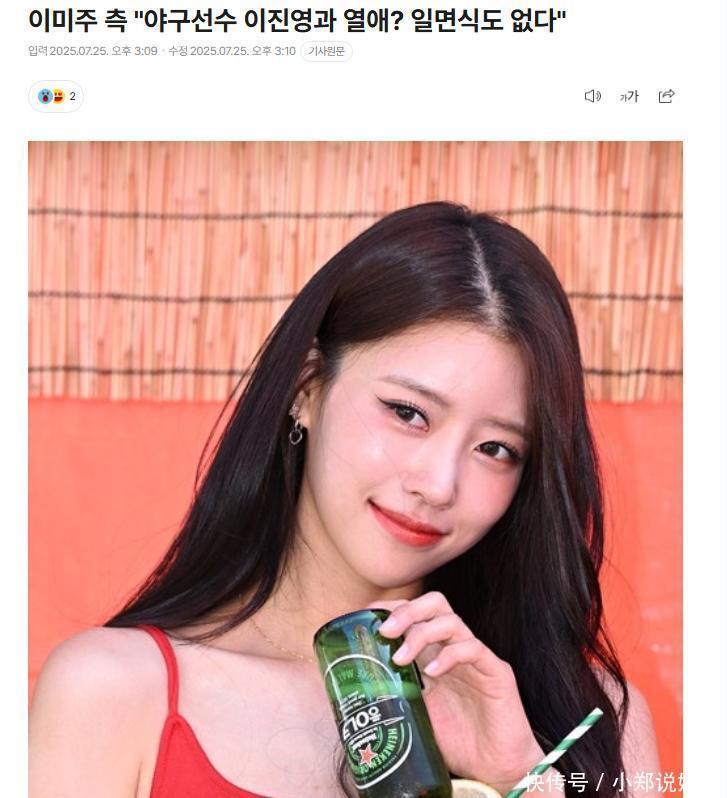Open the emoji reactions chip
Screen dimensions: 727x798
(x=56, y=96)
